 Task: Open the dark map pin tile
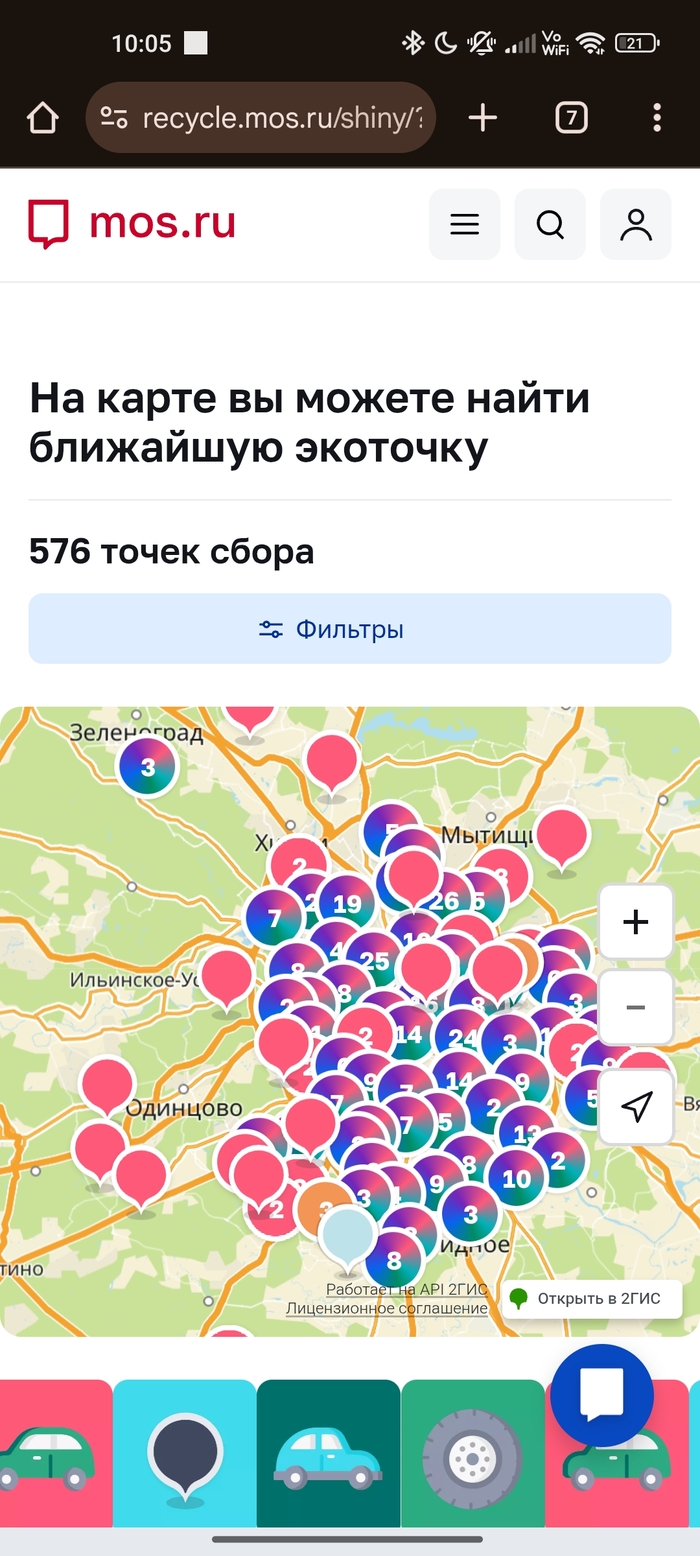pos(184,1454)
